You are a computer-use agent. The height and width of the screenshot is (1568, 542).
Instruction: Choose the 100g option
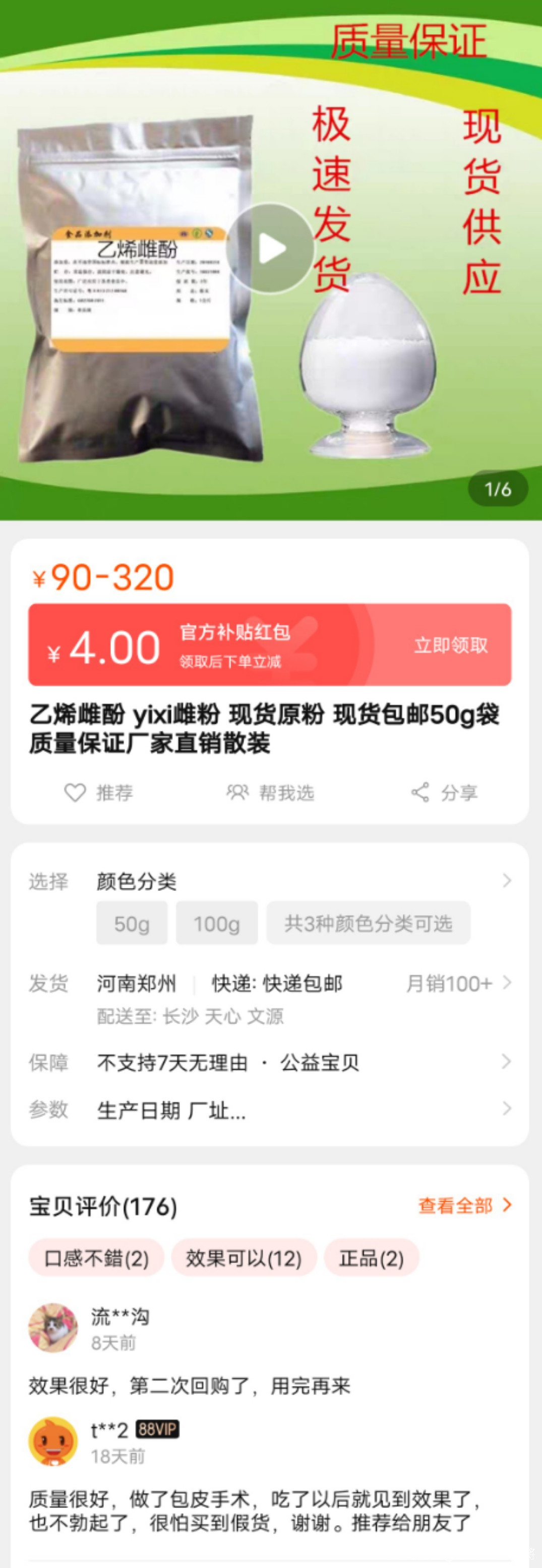point(217,923)
